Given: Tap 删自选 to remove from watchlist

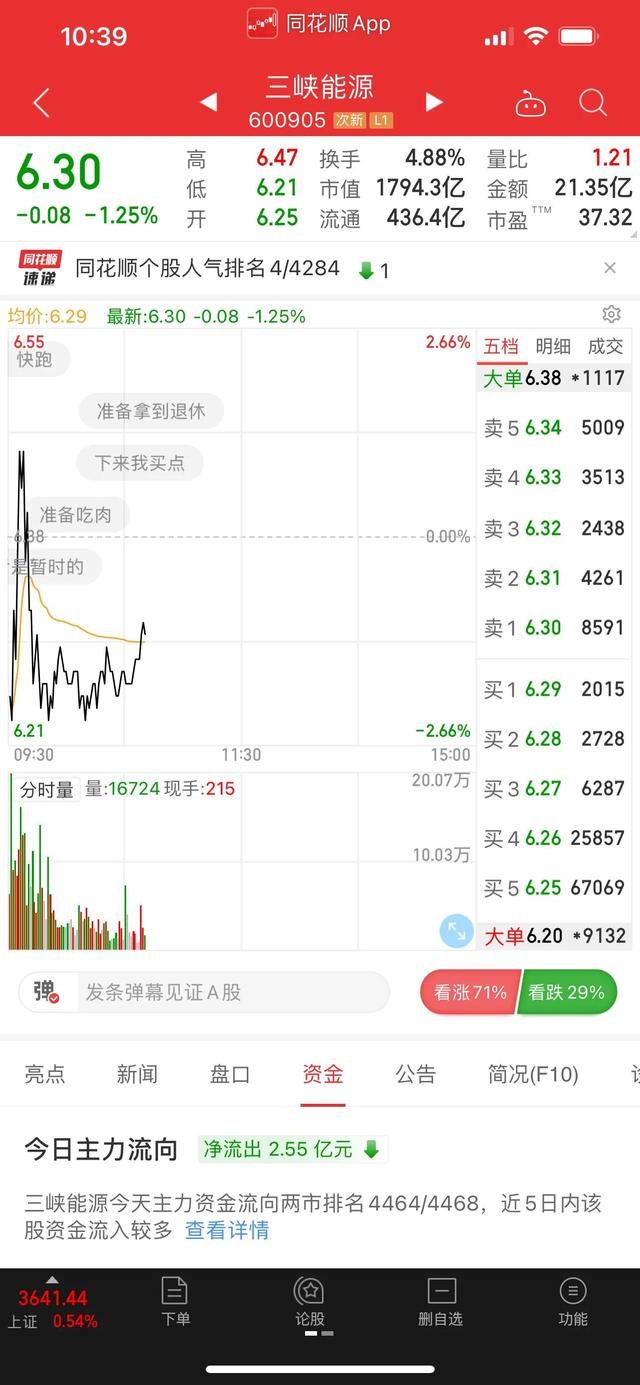Looking at the screenshot, I should pyautogui.click(x=440, y=1302).
